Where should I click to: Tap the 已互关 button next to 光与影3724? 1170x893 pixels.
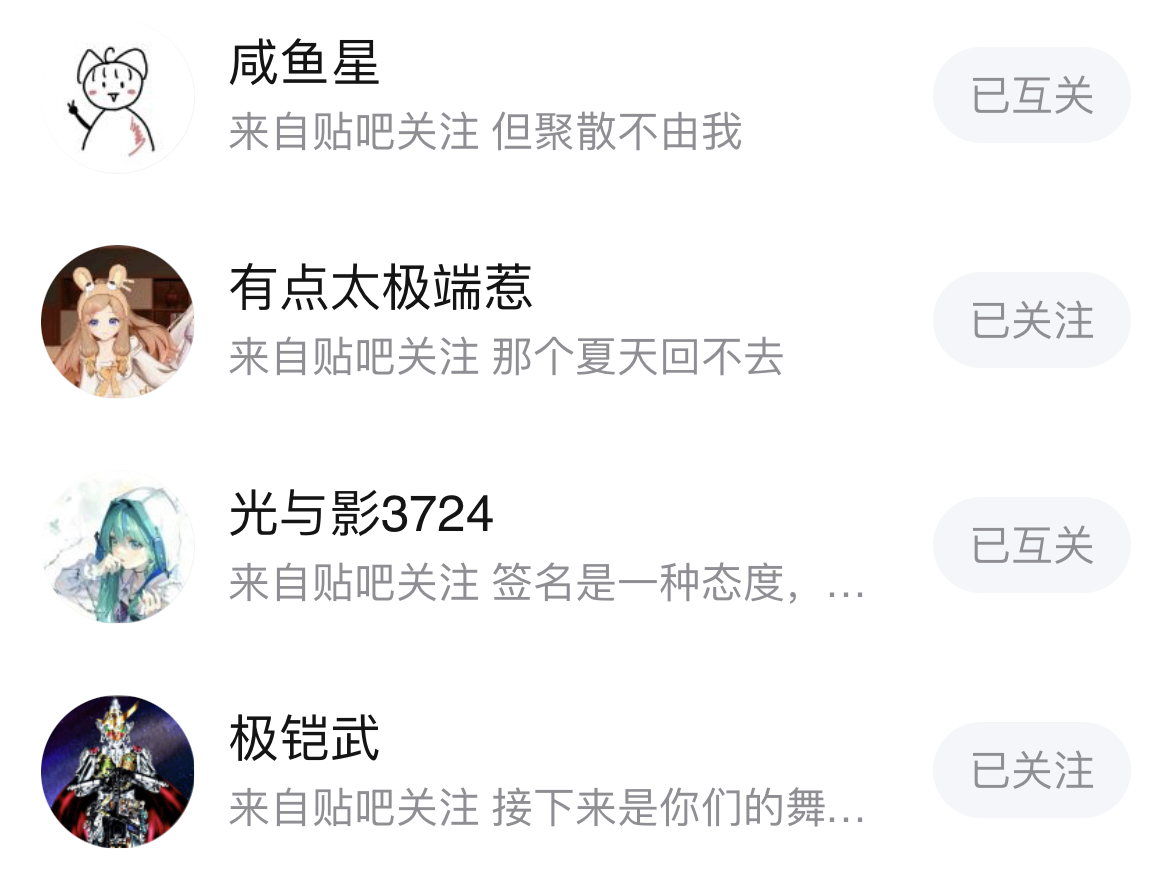coord(1031,546)
